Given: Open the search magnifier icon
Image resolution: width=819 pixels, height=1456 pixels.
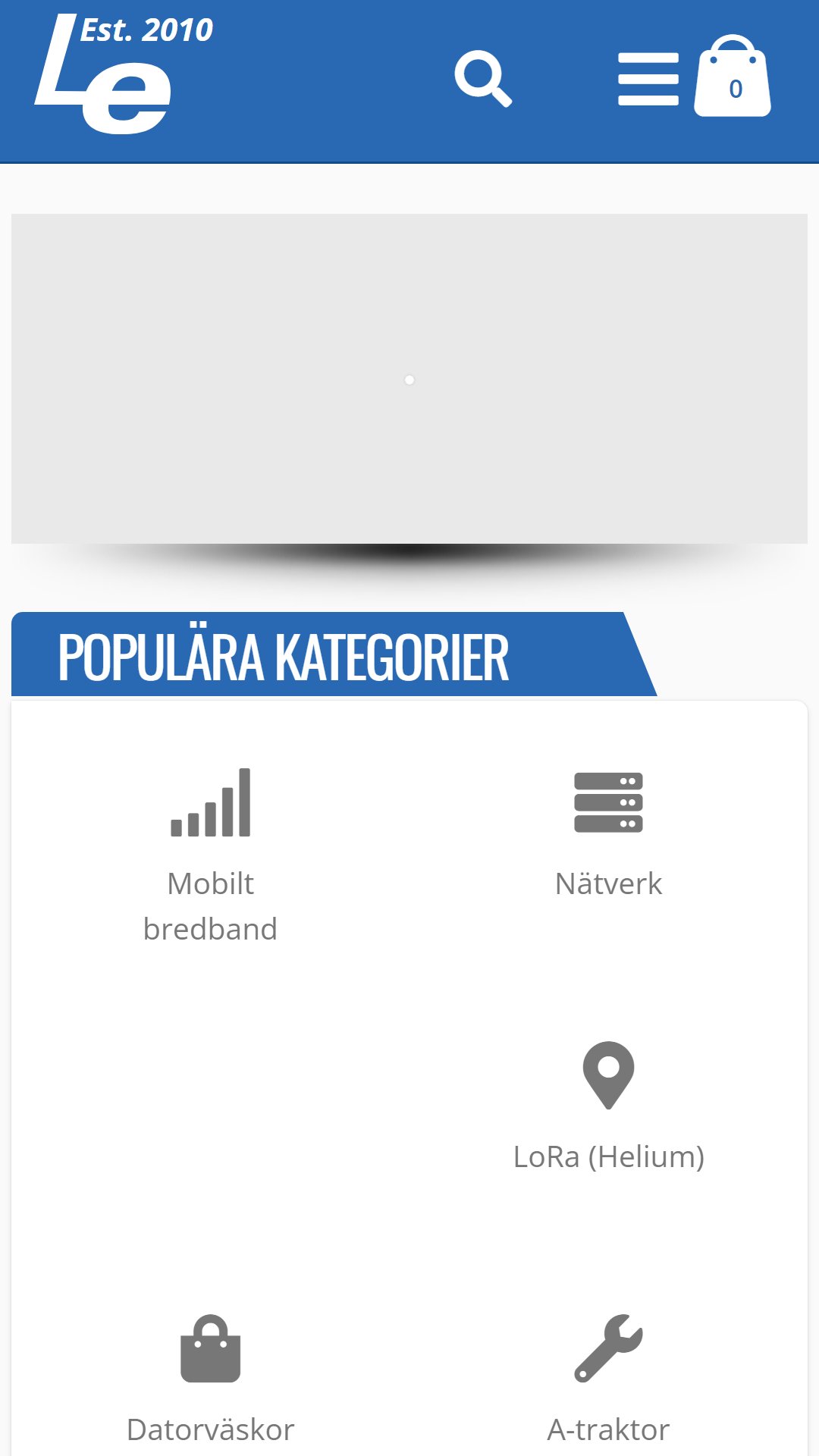Looking at the screenshot, I should pyautogui.click(x=483, y=79).
